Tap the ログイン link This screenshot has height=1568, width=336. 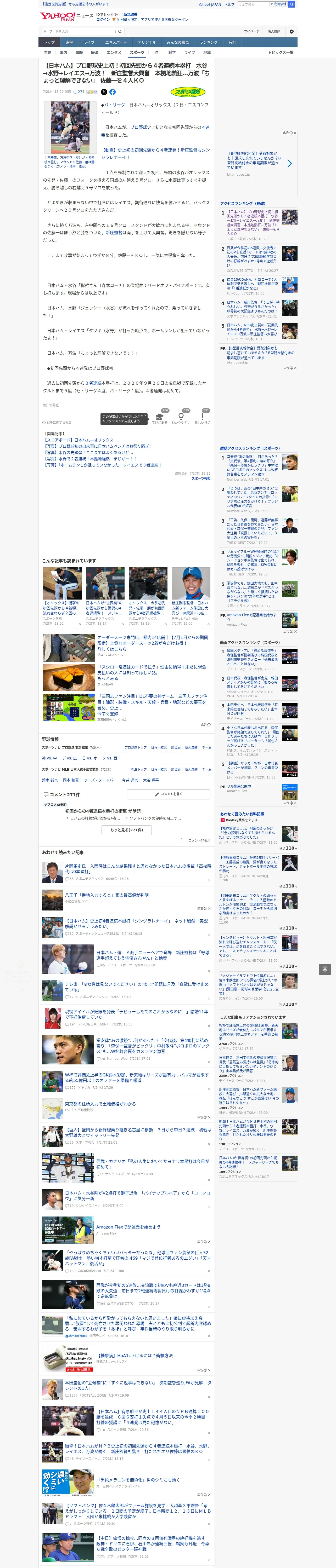point(103,20)
